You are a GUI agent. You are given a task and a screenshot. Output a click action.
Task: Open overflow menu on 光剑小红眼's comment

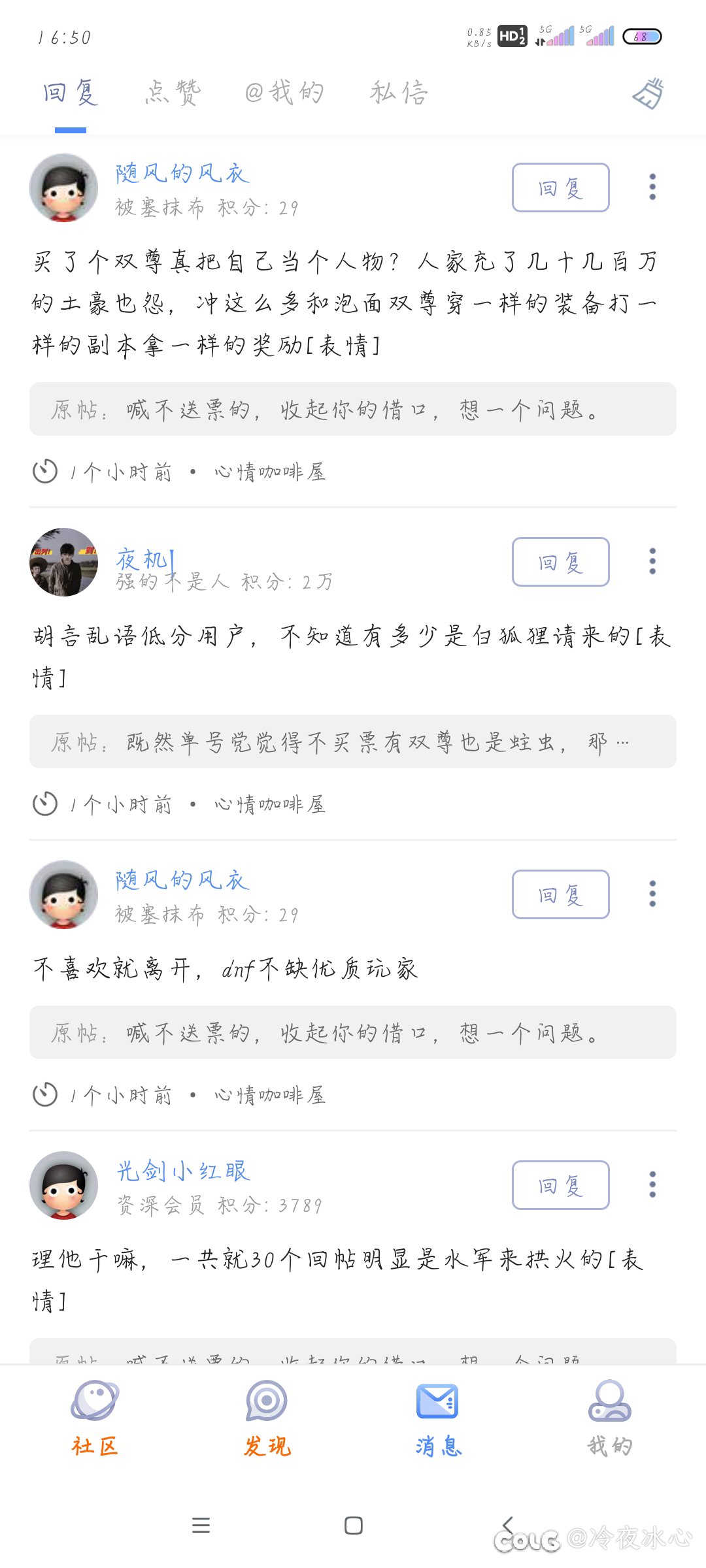[x=652, y=1184]
